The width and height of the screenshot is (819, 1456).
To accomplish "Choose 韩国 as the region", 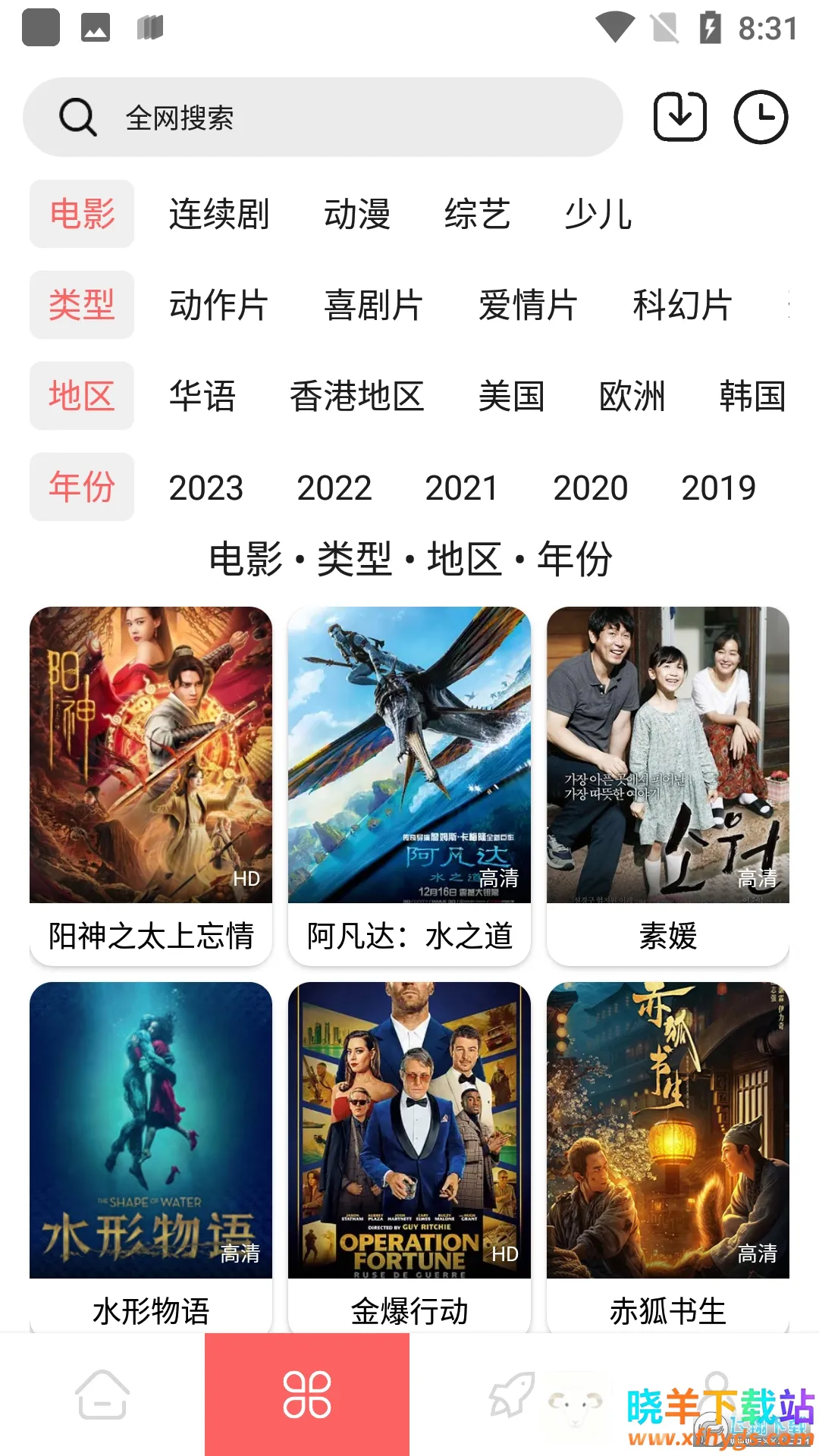I will pyautogui.click(x=752, y=396).
